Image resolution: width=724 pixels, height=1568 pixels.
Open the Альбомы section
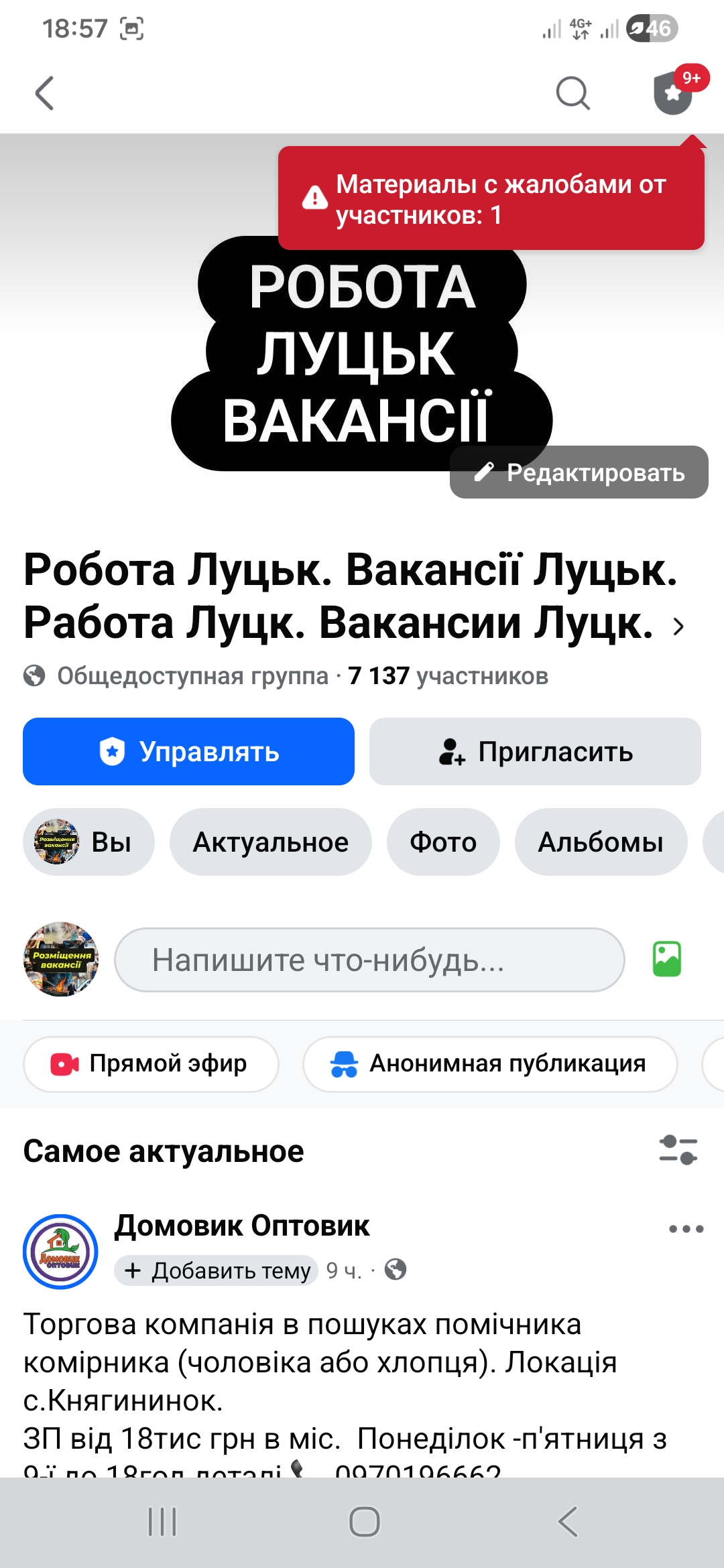[601, 842]
